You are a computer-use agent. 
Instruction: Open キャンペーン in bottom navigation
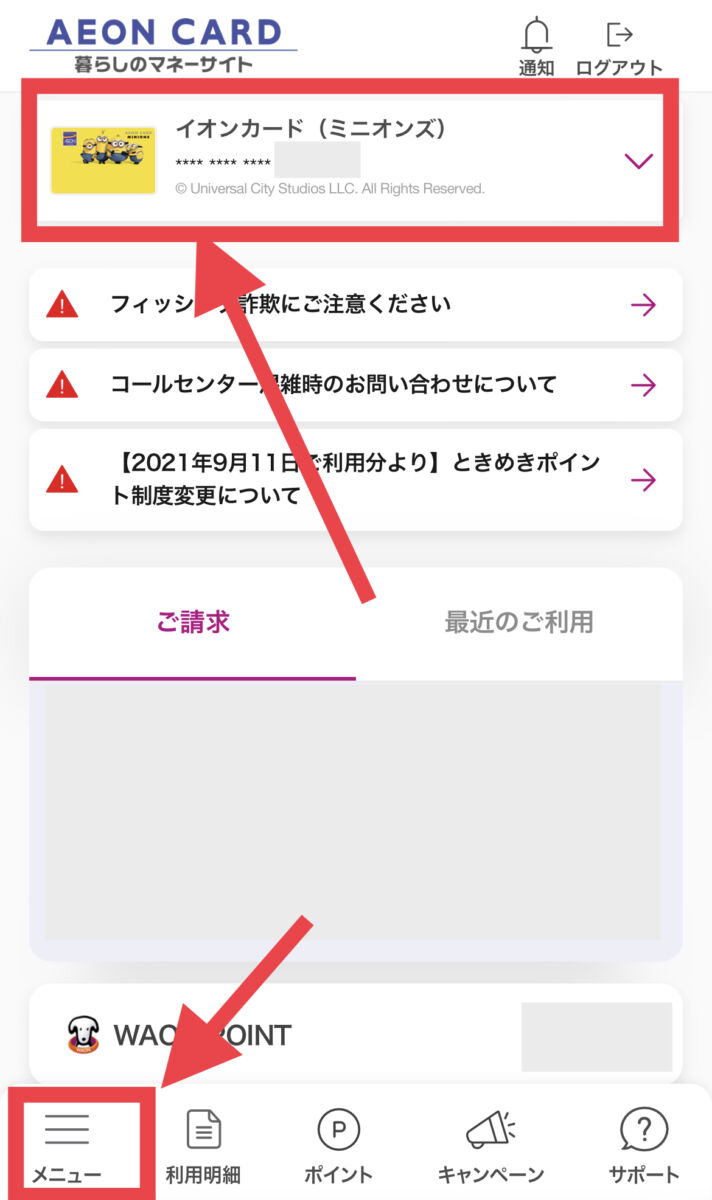(490, 1146)
